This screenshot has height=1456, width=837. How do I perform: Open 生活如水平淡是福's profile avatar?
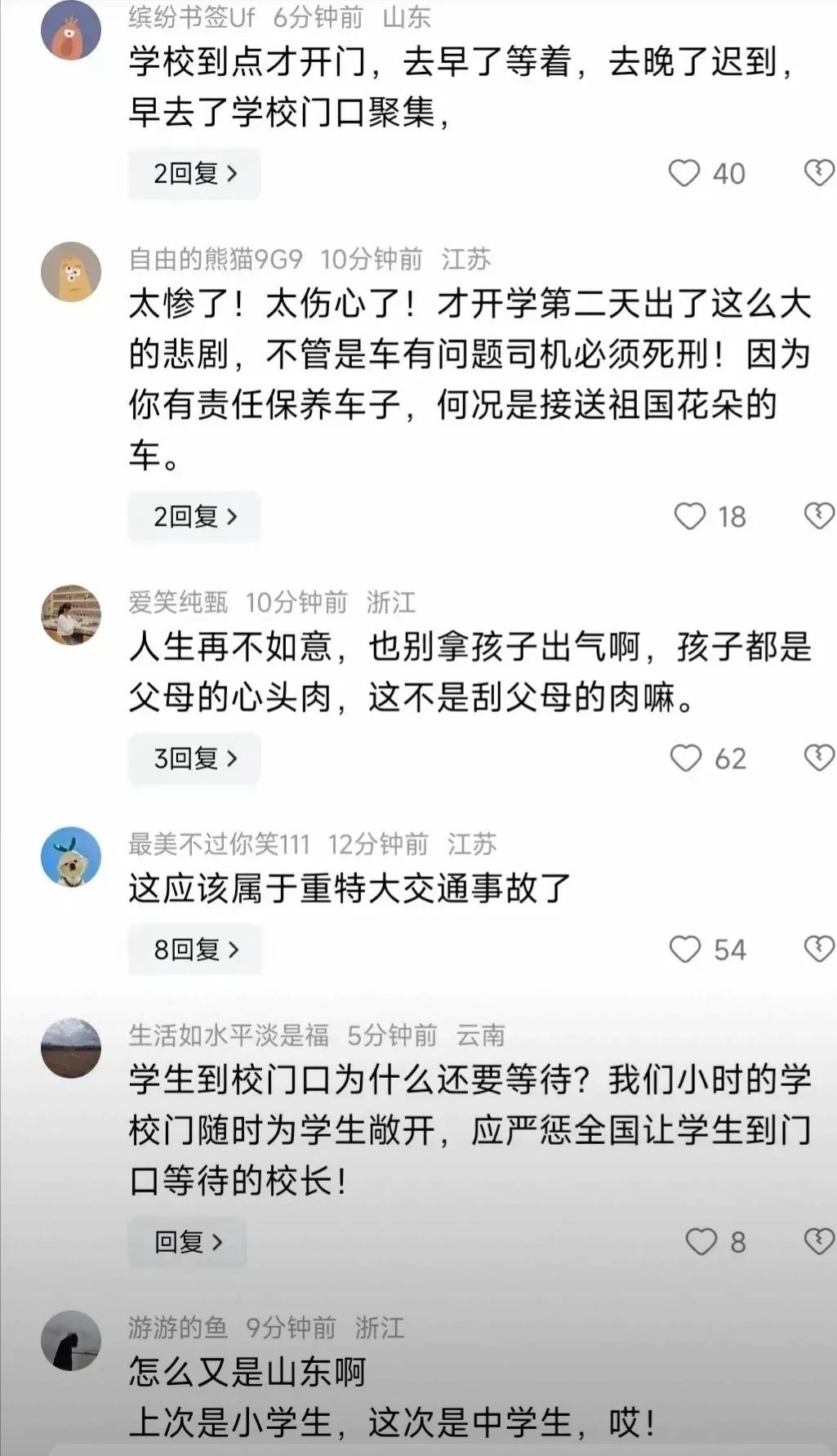71,1048
